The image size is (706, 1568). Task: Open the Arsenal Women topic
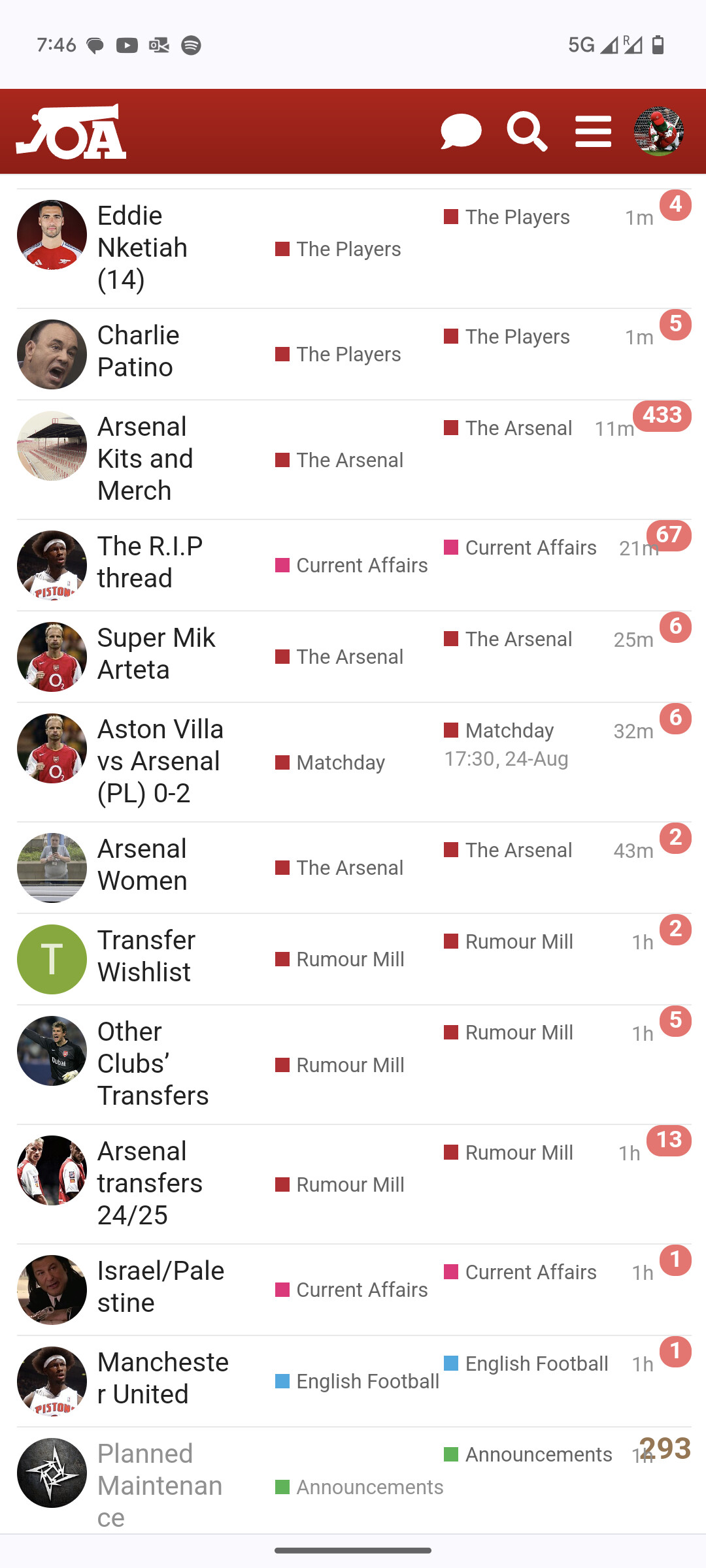coord(143,865)
